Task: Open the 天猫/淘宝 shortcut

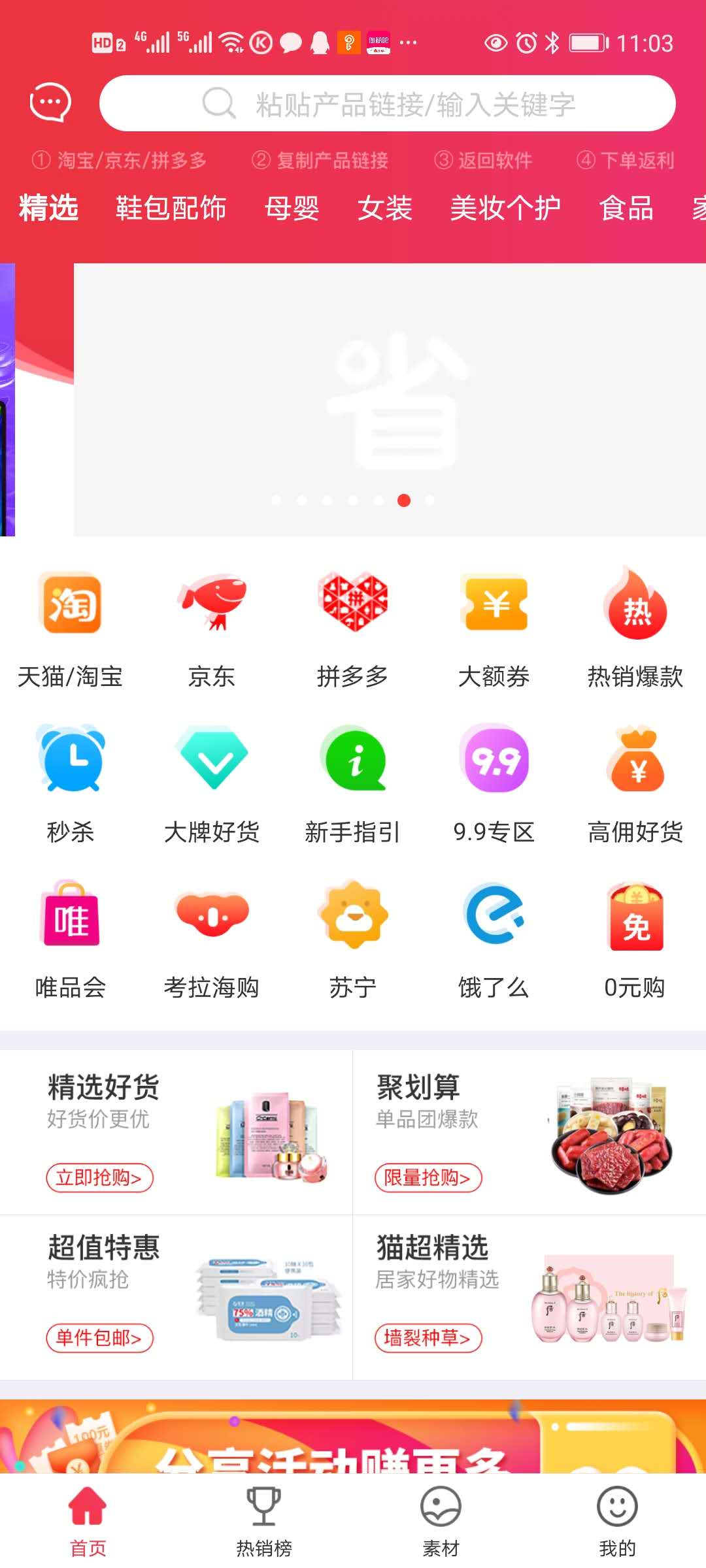Action: (71, 627)
